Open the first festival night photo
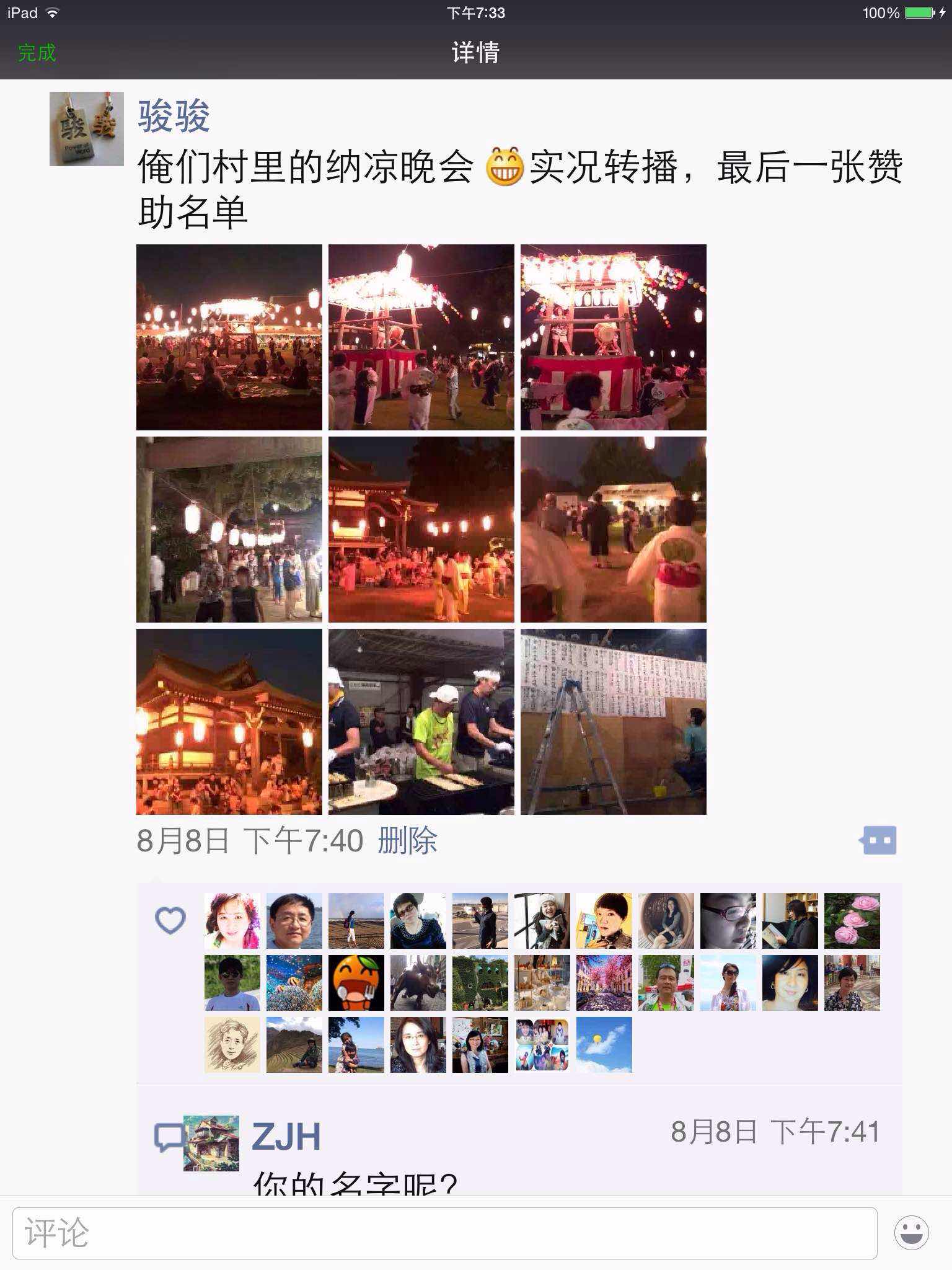 click(x=229, y=337)
